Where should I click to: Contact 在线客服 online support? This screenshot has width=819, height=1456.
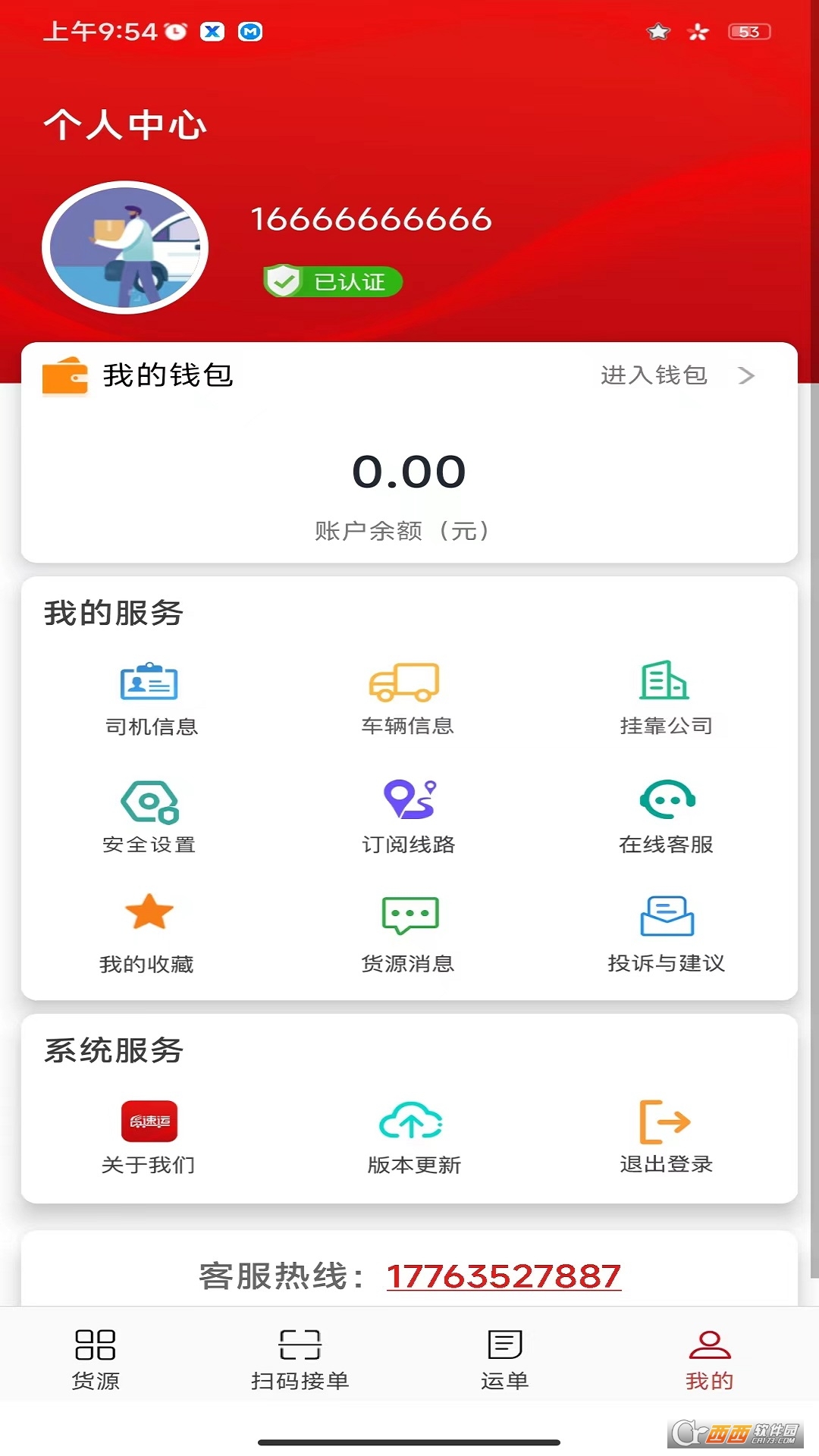(666, 817)
